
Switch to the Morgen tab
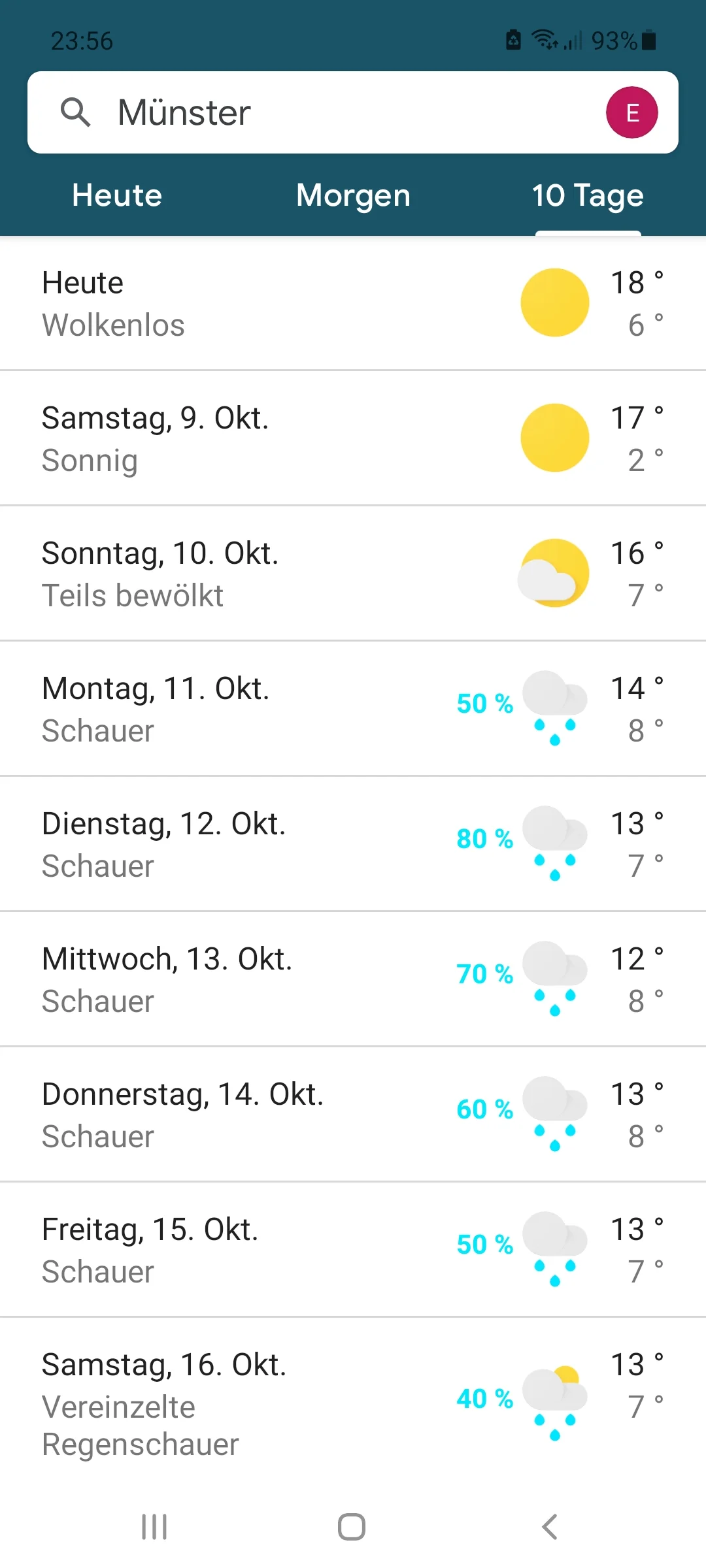(x=353, y=195)
